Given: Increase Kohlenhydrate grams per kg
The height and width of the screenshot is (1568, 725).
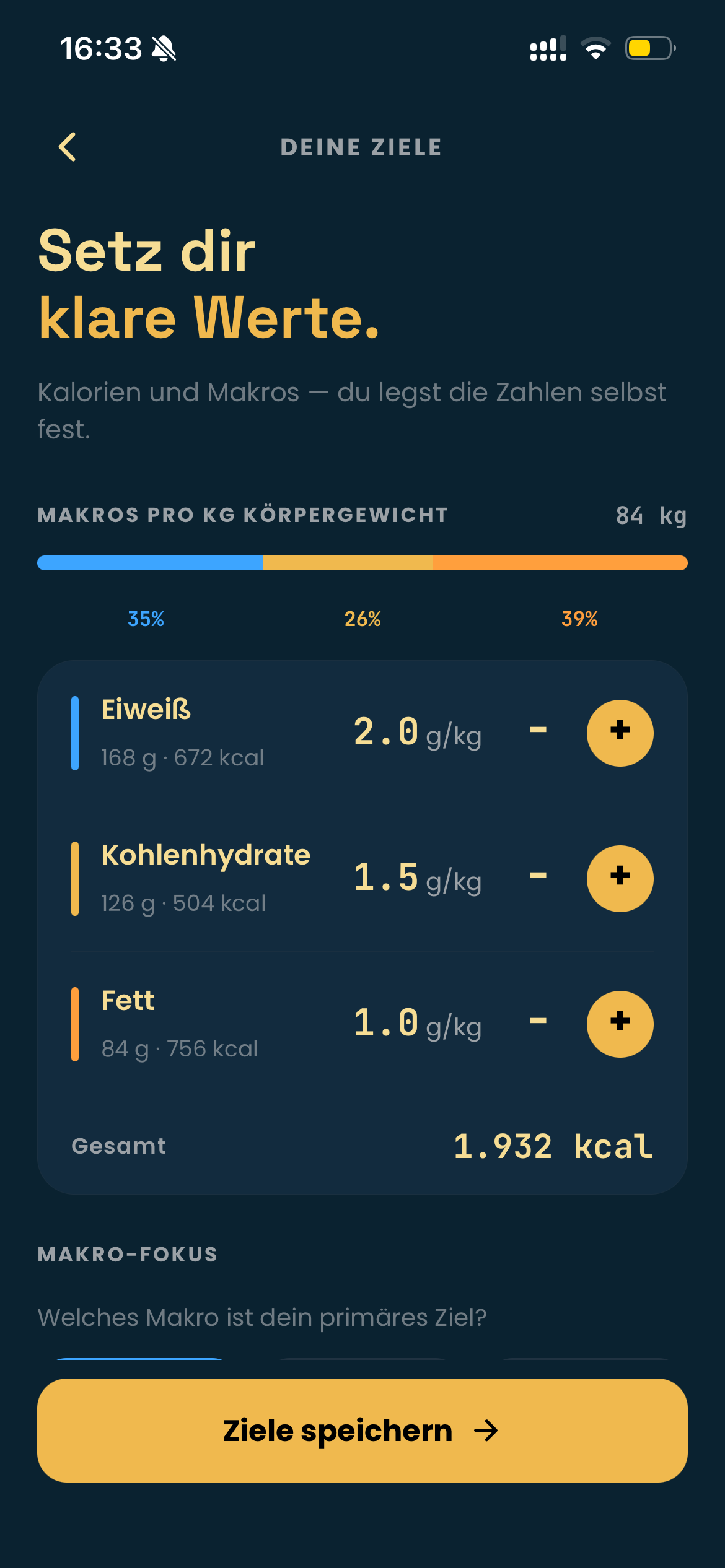Looking at the screenshot, I should point(620,878).
